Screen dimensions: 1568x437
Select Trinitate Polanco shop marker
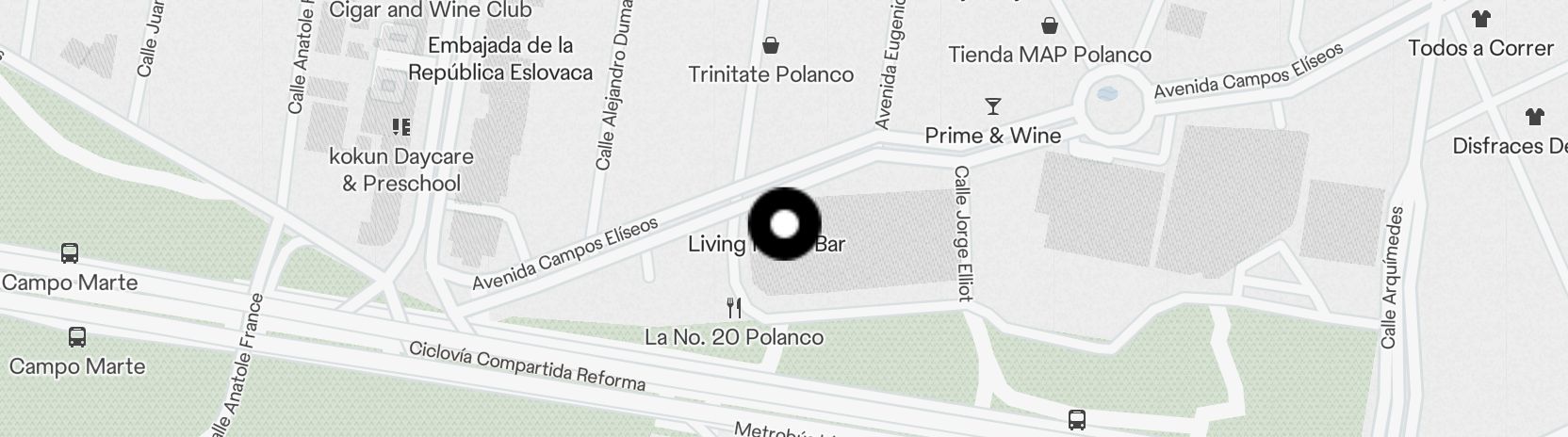tap(771, 46)
